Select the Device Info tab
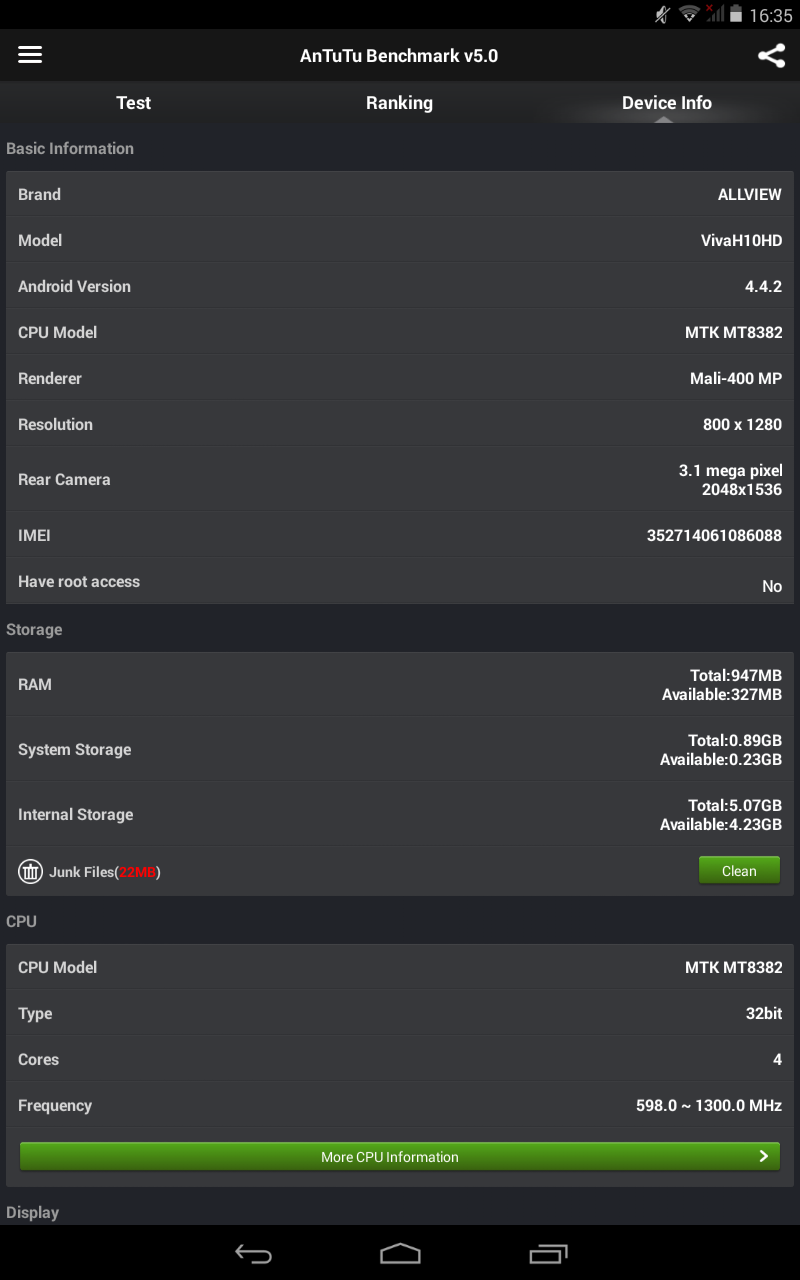Viewport: 800px width, 1280px height. pyautogui.click(x=667, y=103)
